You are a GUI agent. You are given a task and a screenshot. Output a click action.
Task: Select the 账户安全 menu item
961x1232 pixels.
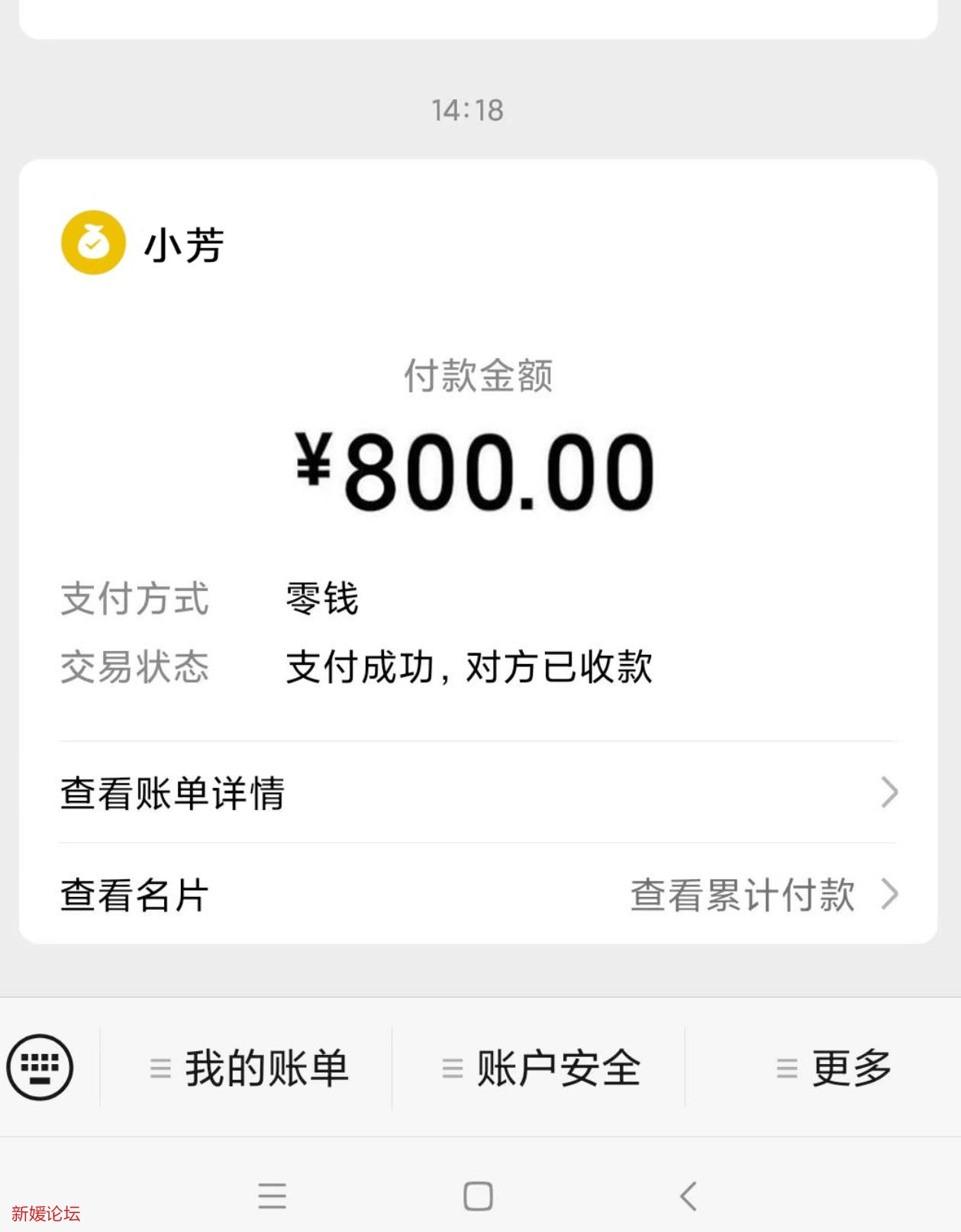click(555, 1068)
